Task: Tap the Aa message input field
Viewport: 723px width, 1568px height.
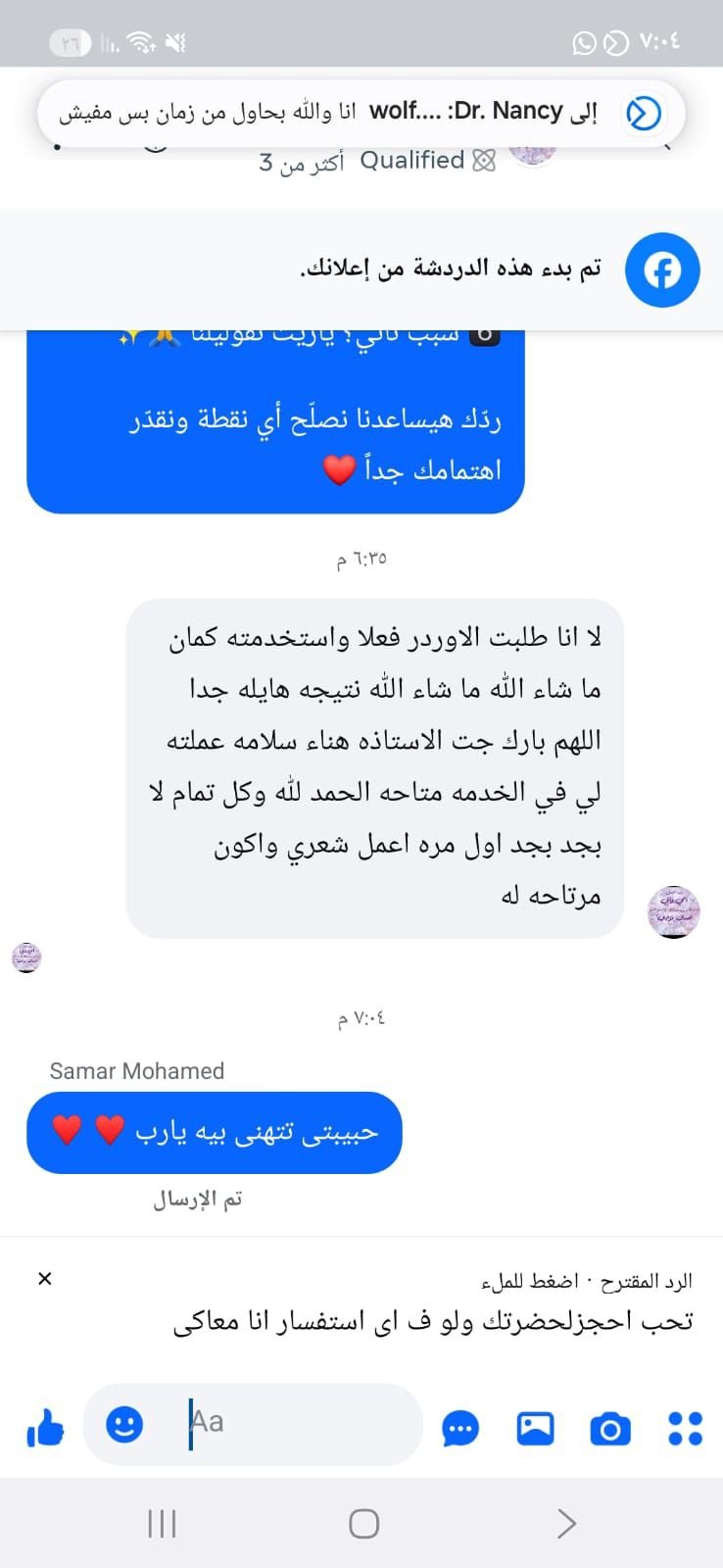Action: pos(253,1425)
